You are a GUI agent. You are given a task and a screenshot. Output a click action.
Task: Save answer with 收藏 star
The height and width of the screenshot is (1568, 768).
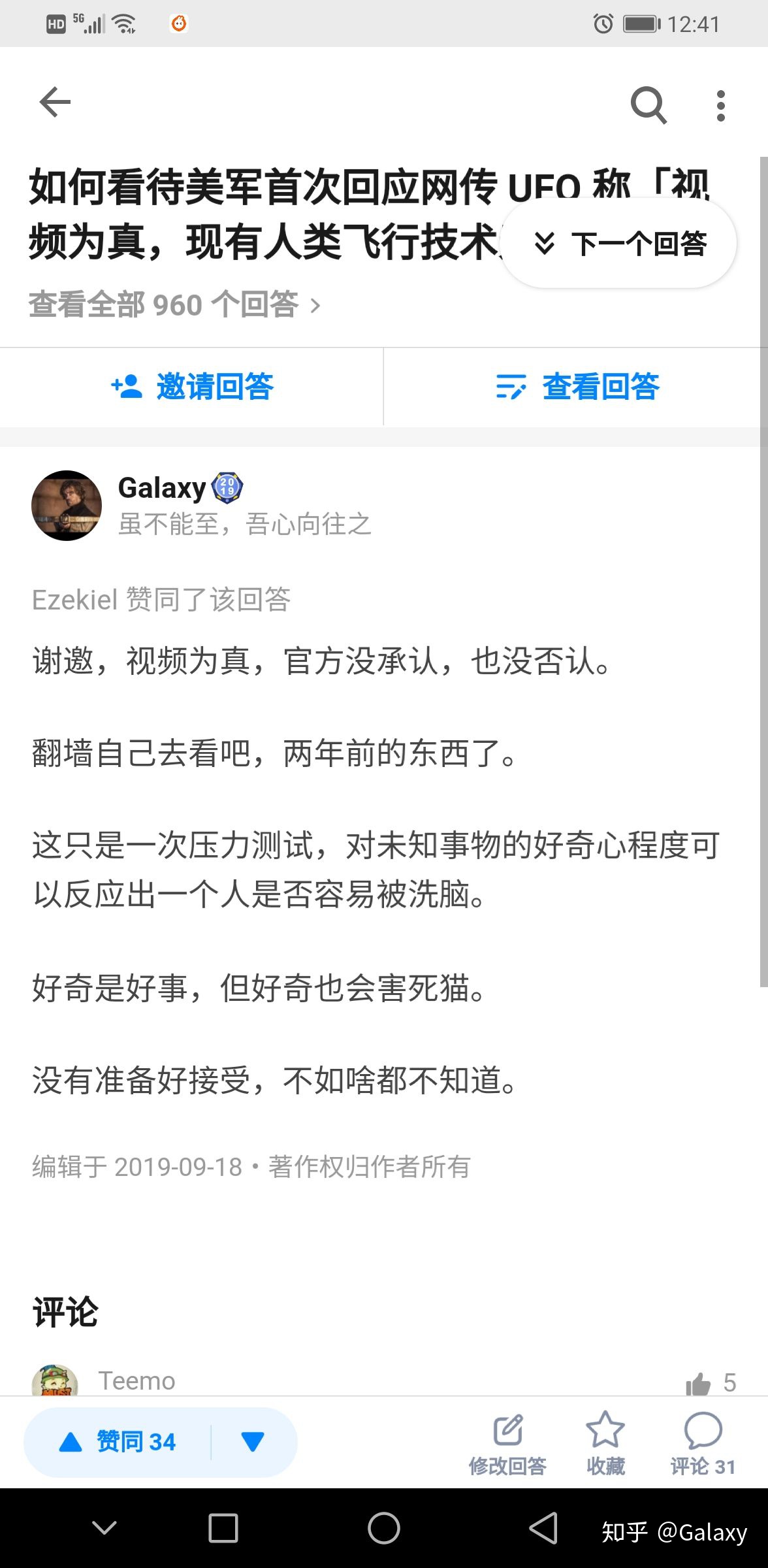click(605, 1444)
